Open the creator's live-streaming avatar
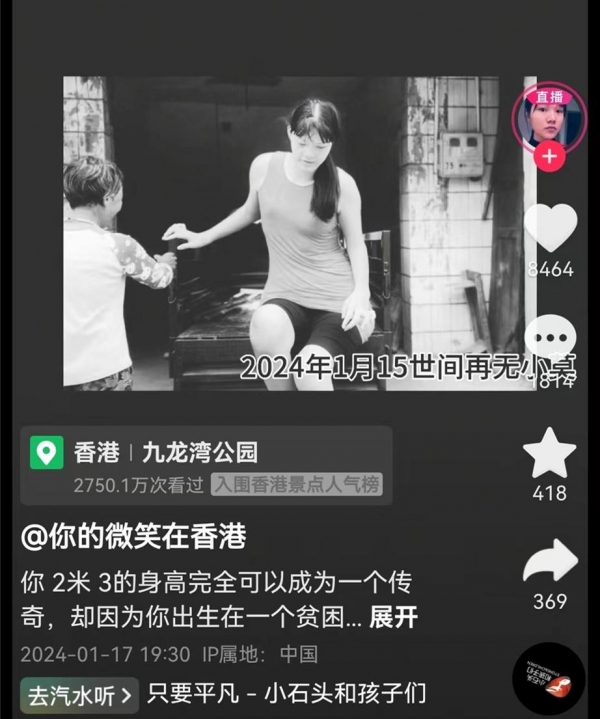The image size is (600, 719). [x=549, y=114]
